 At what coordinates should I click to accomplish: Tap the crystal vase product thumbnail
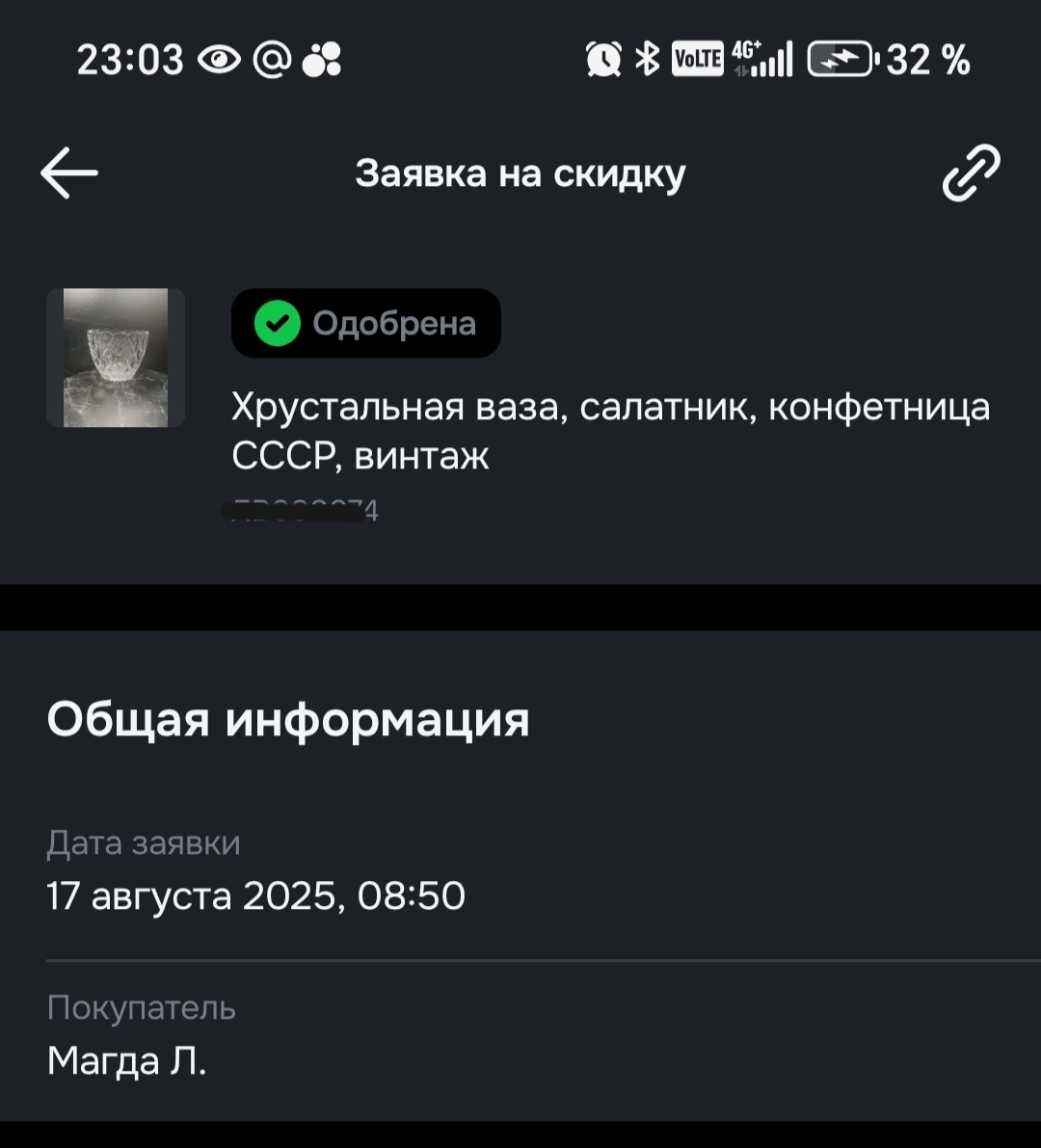pyautogui.click(x=115, y=358)
